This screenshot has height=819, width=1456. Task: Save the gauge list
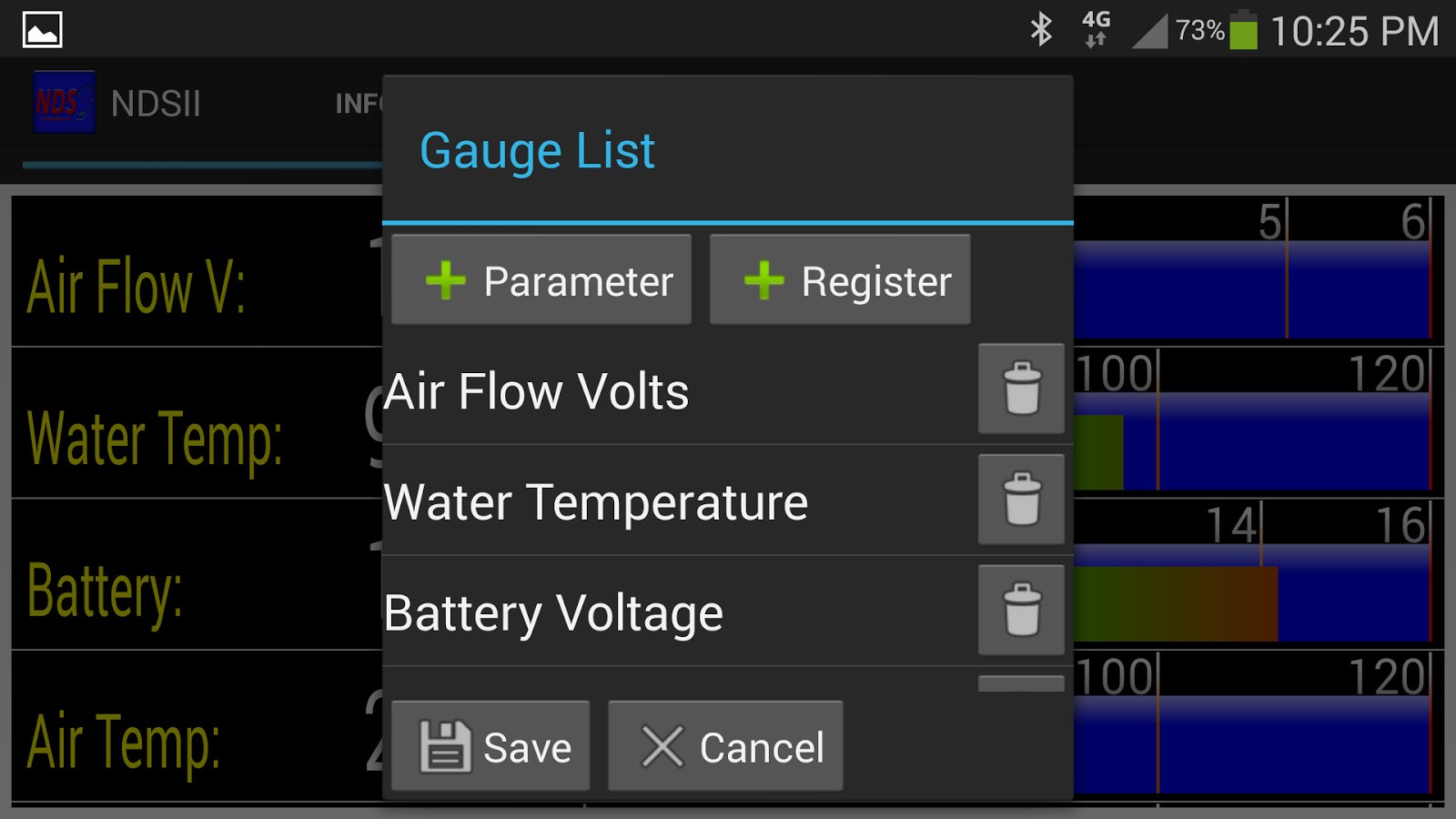pyautogui.click(x=490, y=747)
